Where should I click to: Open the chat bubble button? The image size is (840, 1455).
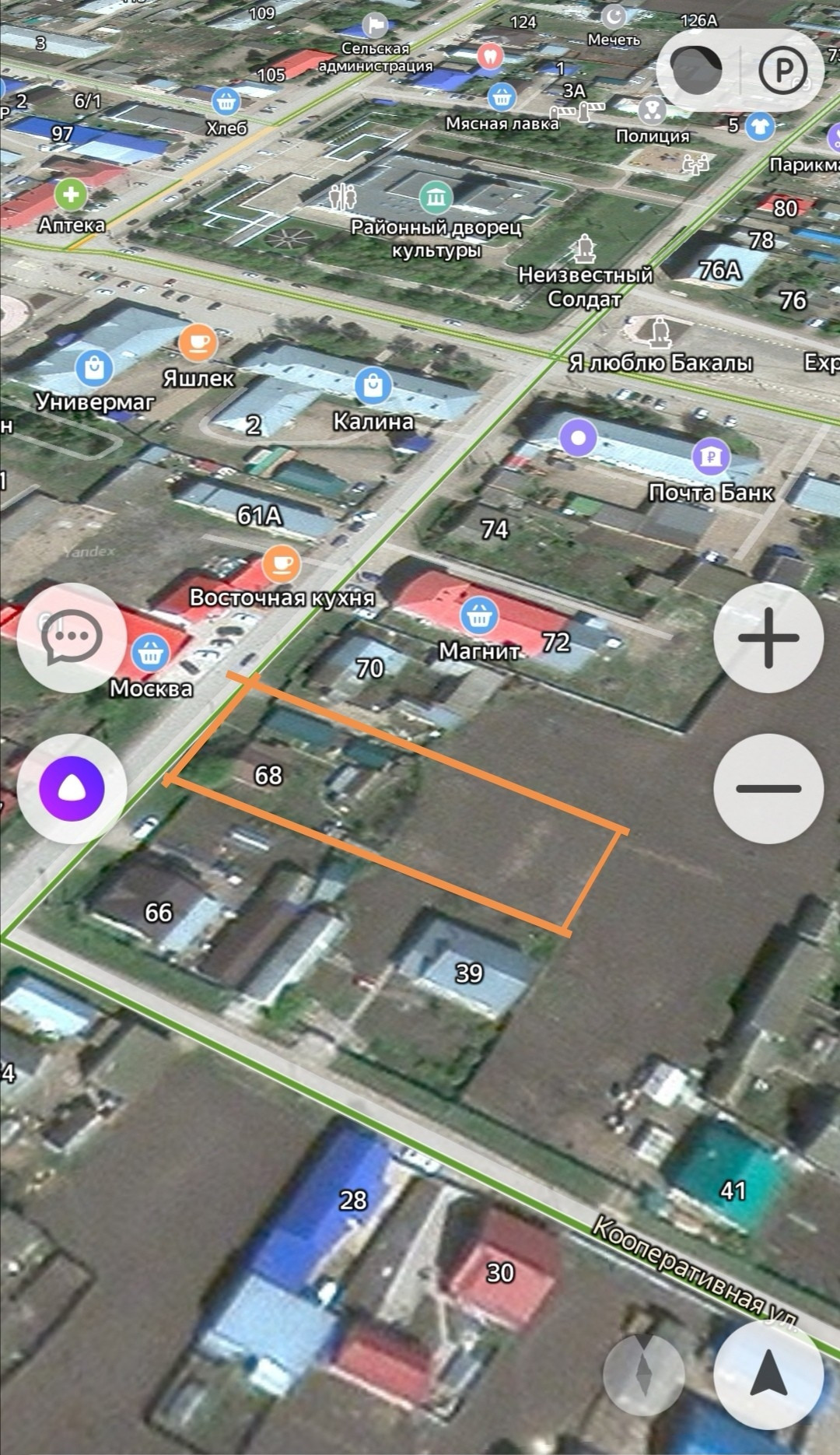(x=72, y=637)
